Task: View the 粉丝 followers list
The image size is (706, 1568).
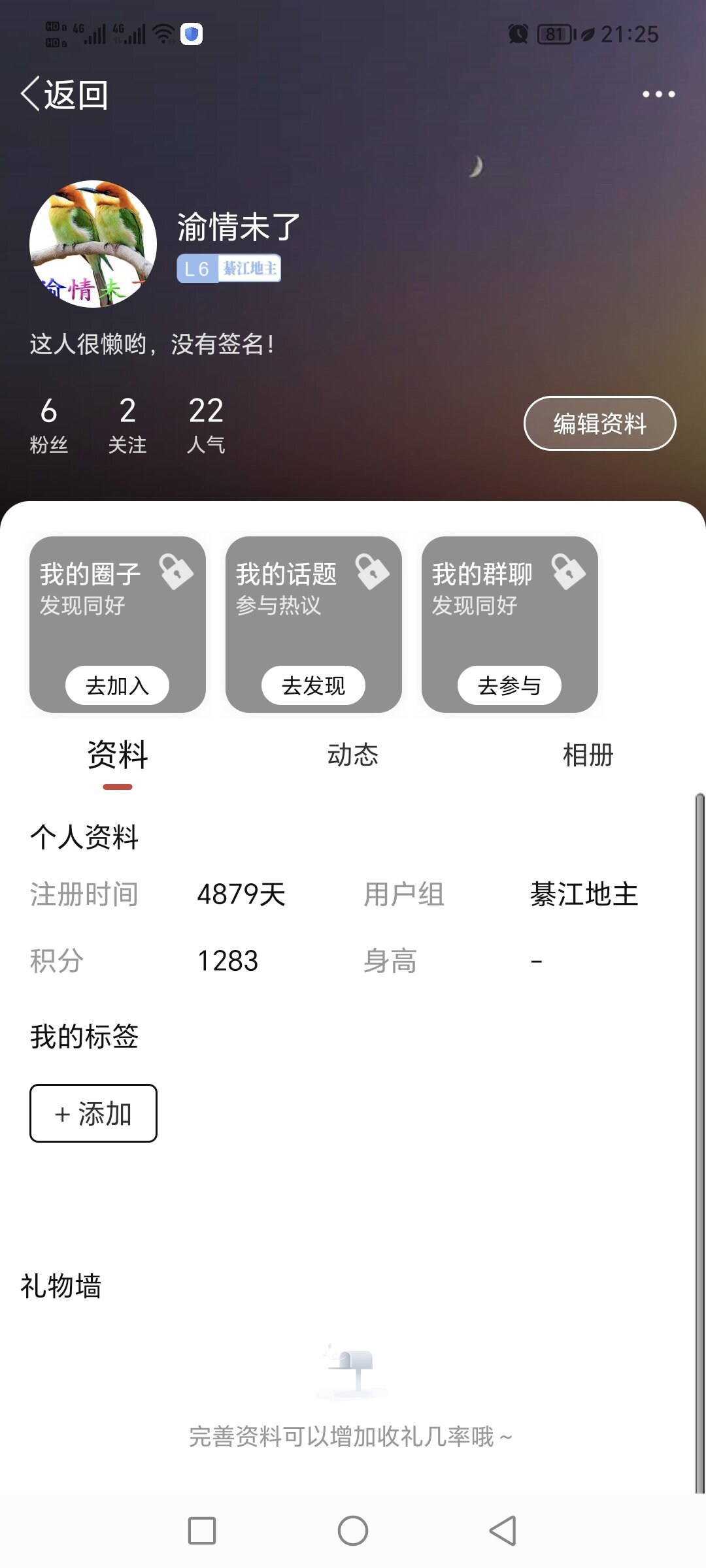Action: click(49, 425)
